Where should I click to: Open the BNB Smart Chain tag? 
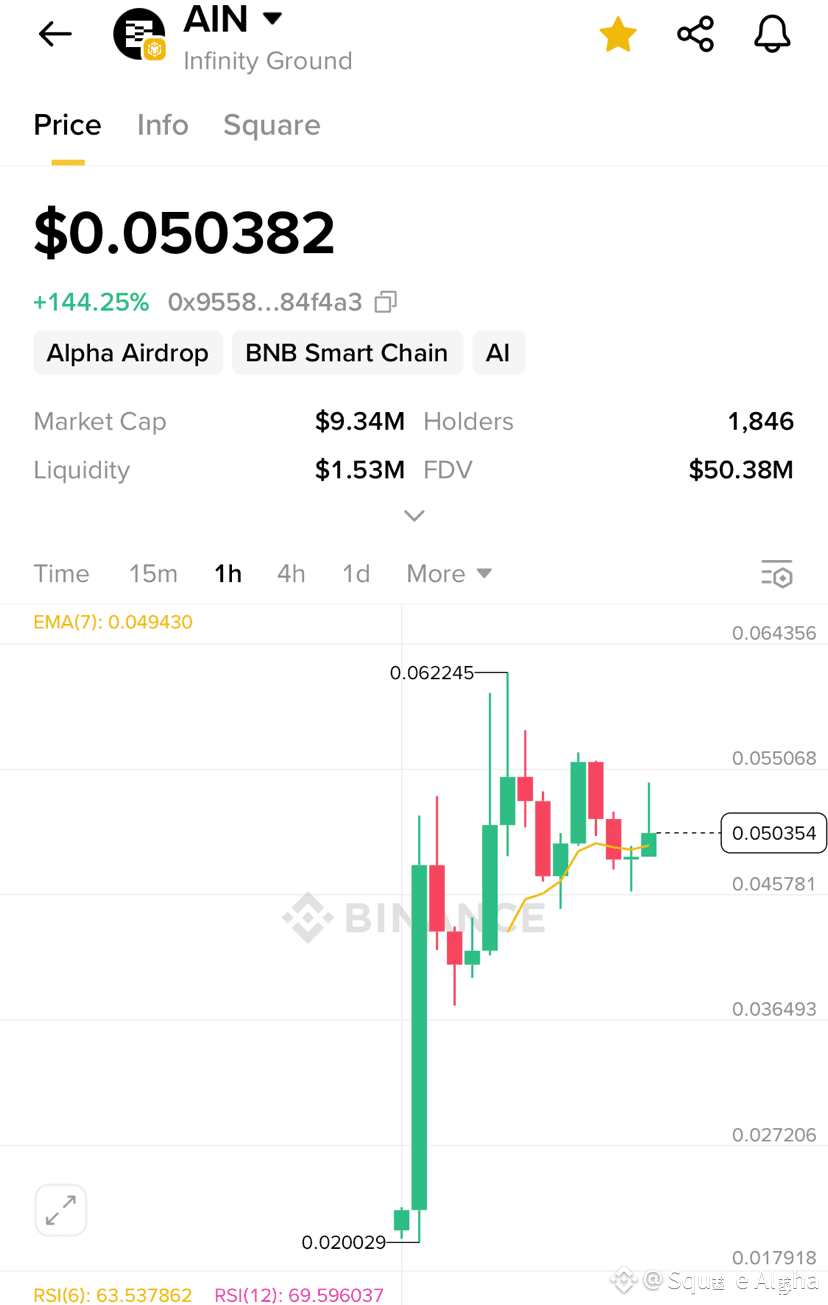346,352
